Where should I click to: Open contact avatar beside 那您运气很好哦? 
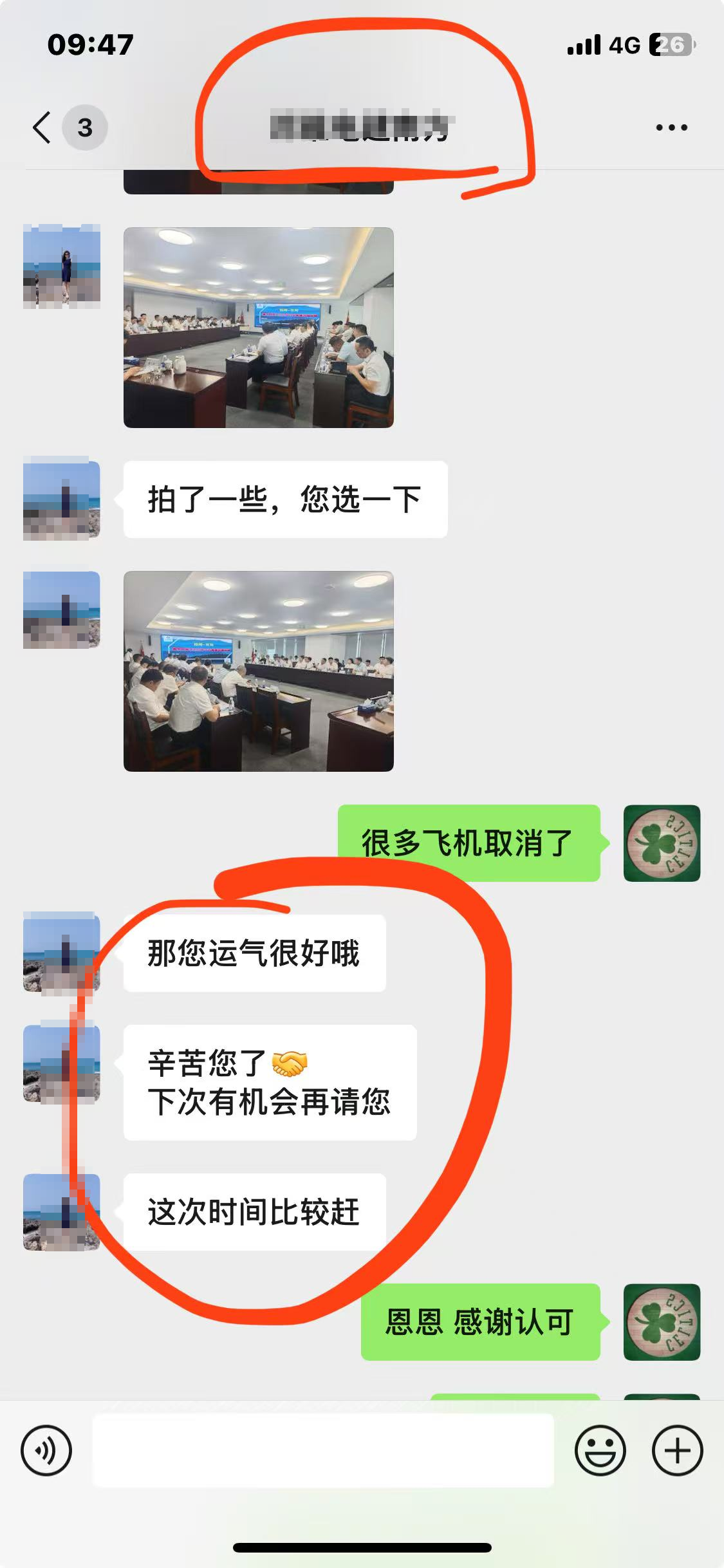point(62,951)
